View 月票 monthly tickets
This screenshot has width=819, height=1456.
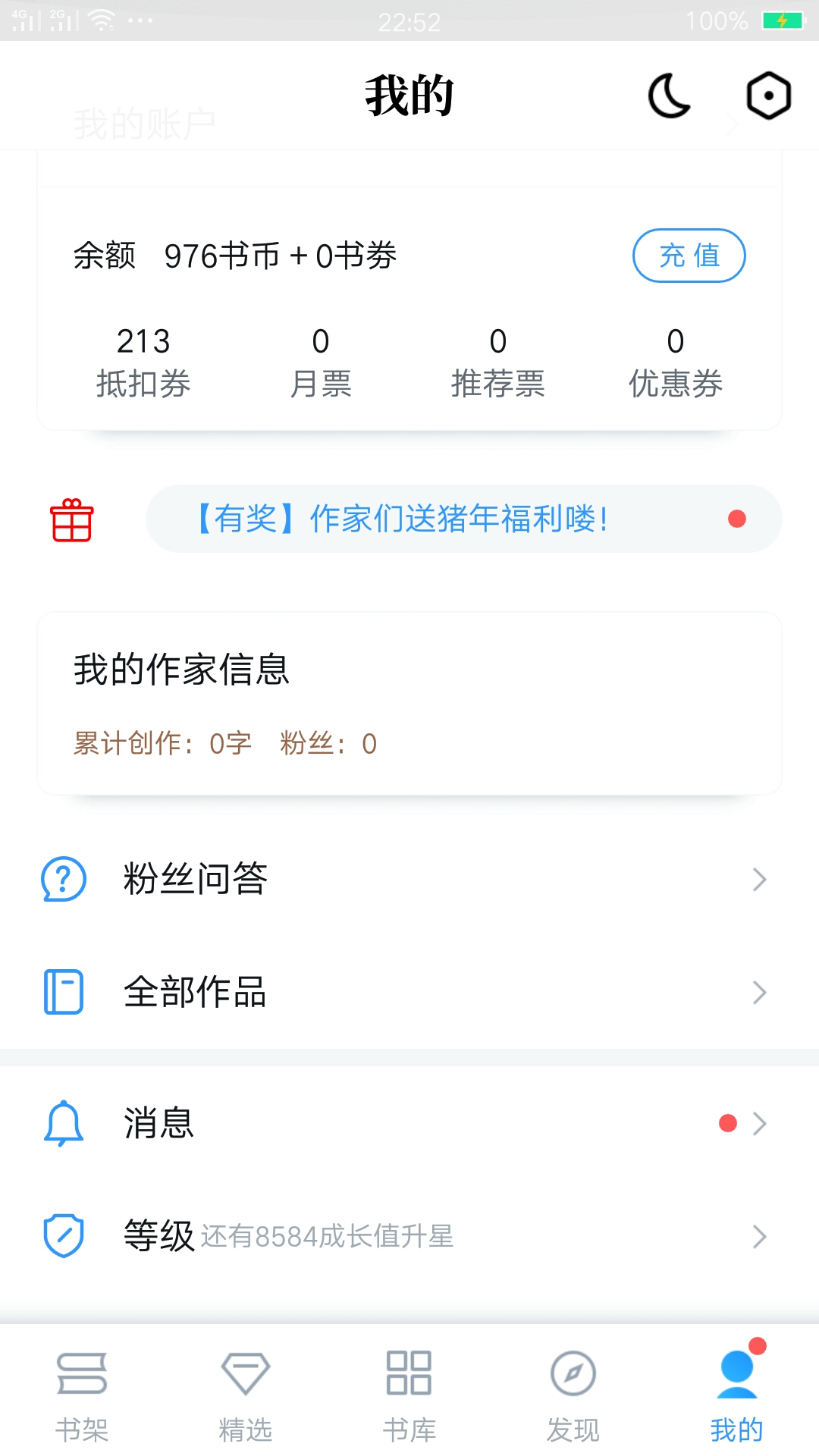321,362
